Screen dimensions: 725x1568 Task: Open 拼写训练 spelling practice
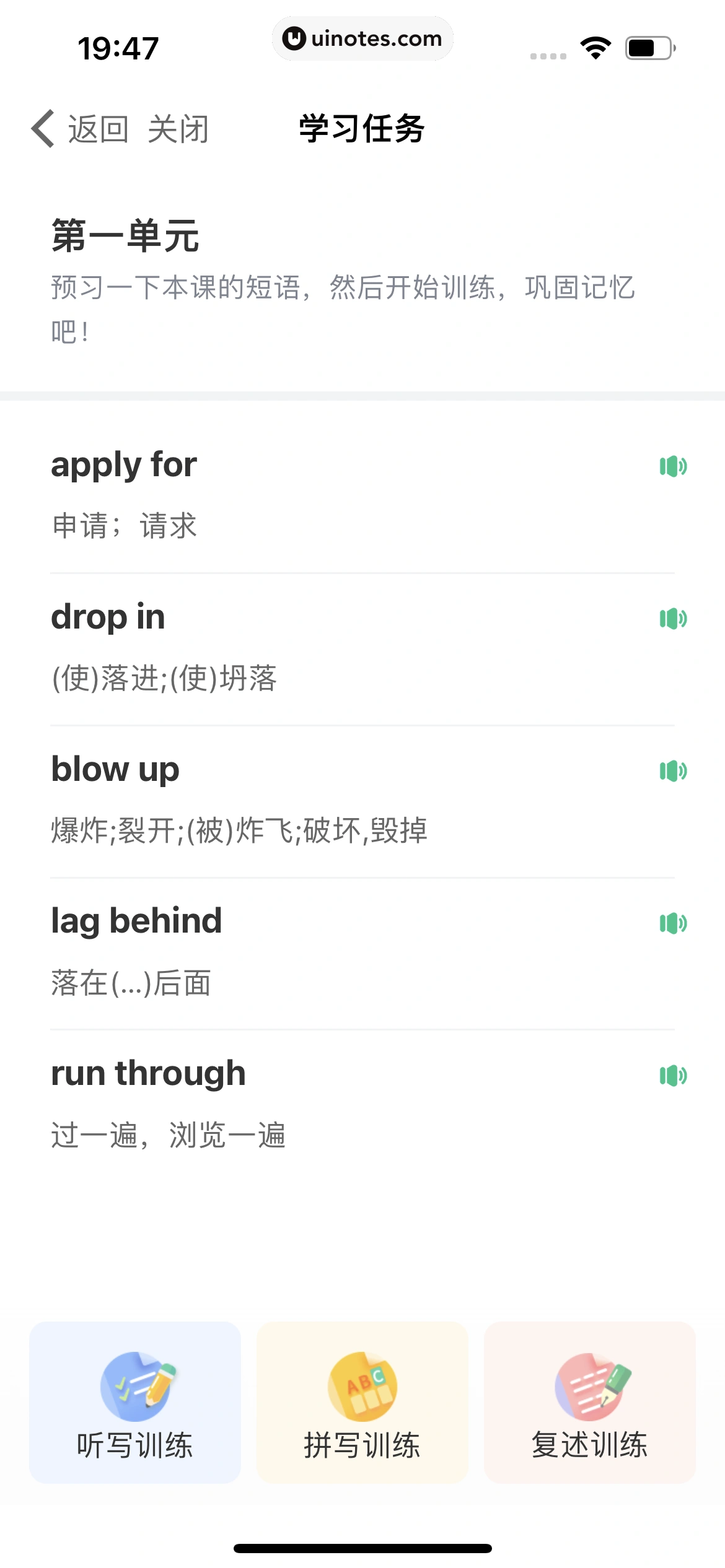362,1402
